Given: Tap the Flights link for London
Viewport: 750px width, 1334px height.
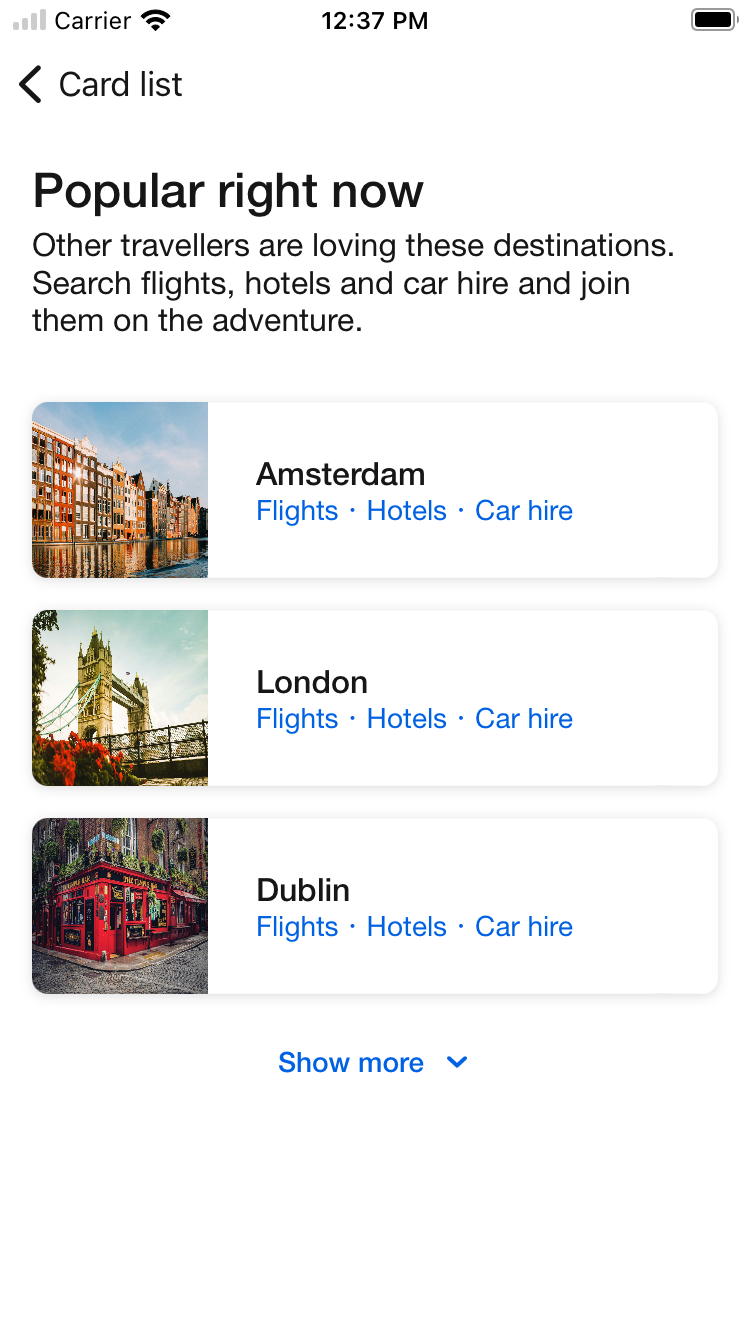Looking at the screenshot, I should (x=297, y=719).
